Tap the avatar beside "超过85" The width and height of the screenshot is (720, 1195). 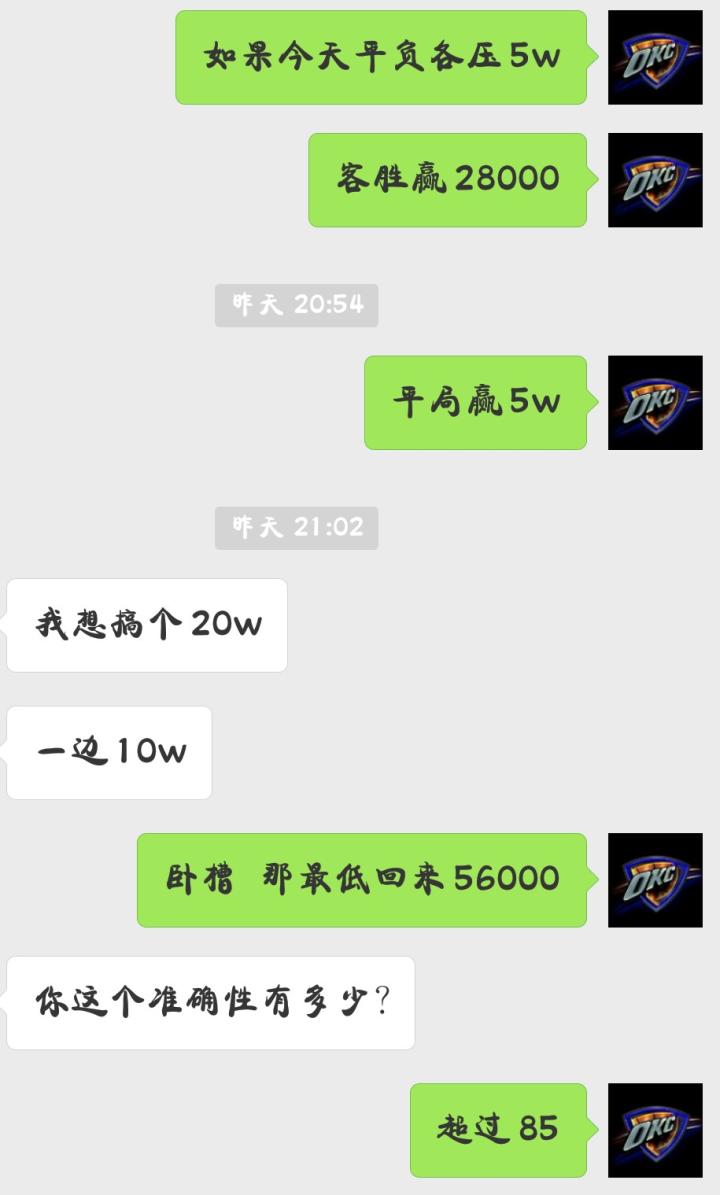tap(655, 1130)
